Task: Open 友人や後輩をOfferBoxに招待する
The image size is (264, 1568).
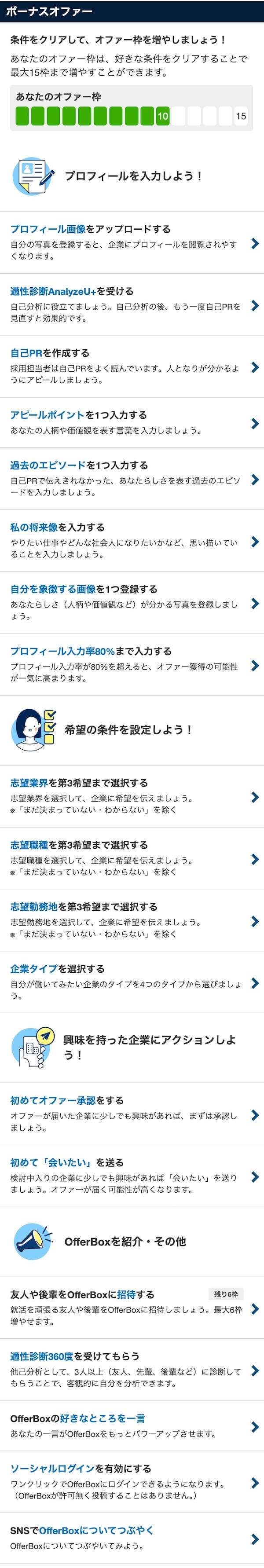Action: (132, 1308)
